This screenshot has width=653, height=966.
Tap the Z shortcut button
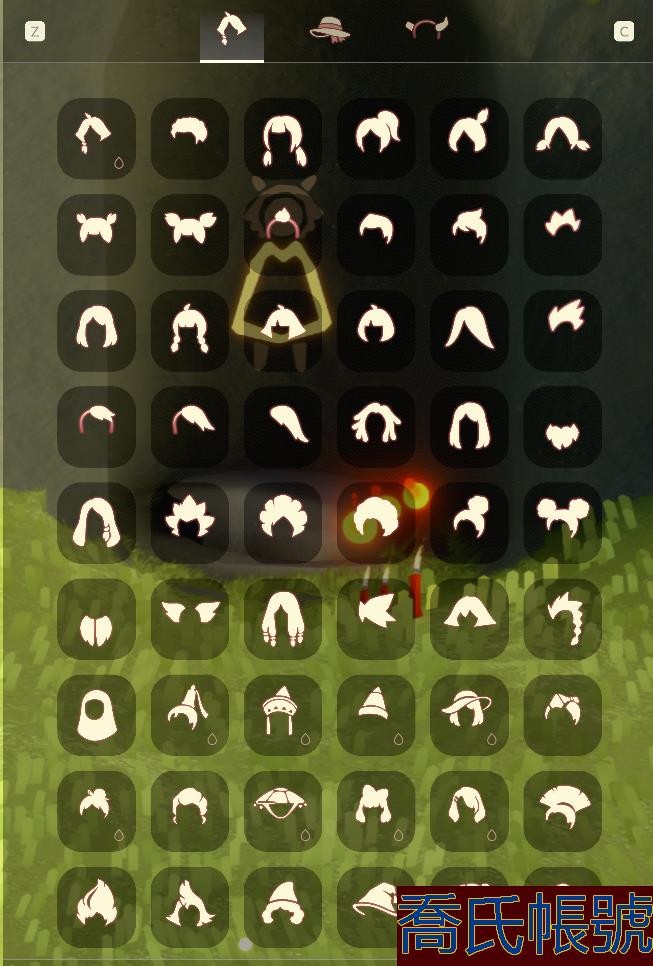[35, 32]
